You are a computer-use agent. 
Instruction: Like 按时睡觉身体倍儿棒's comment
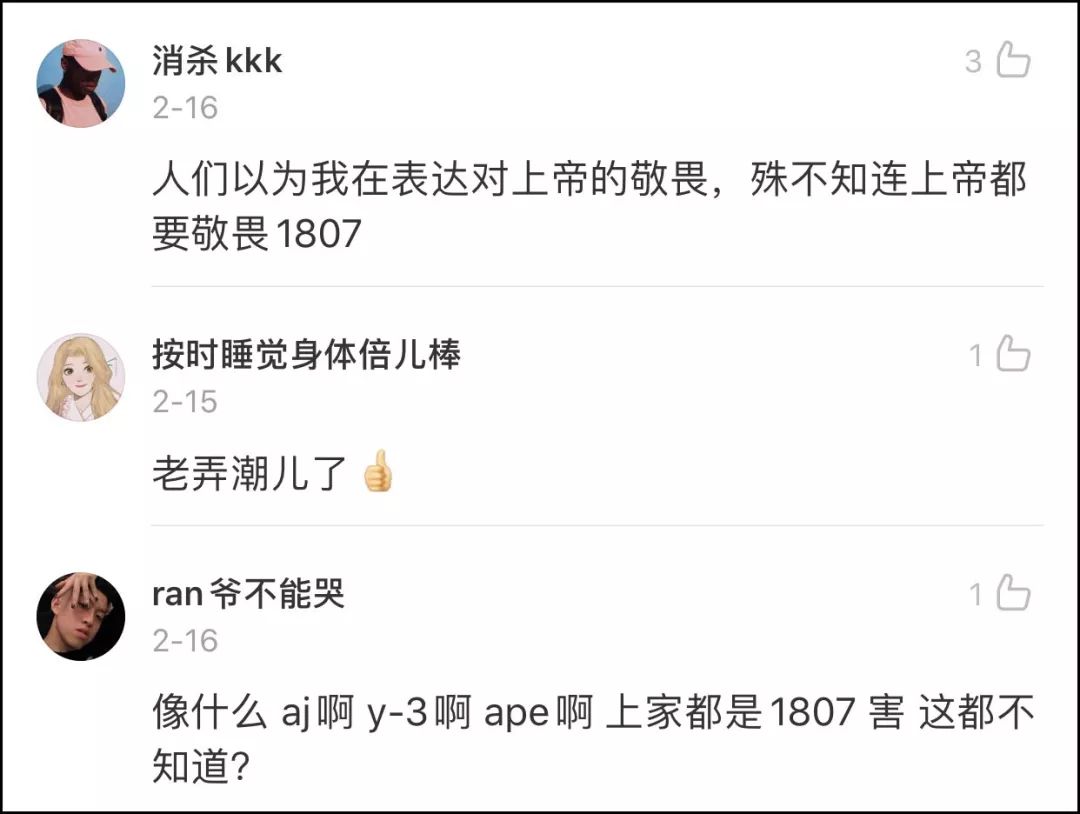coord(1012,354)
